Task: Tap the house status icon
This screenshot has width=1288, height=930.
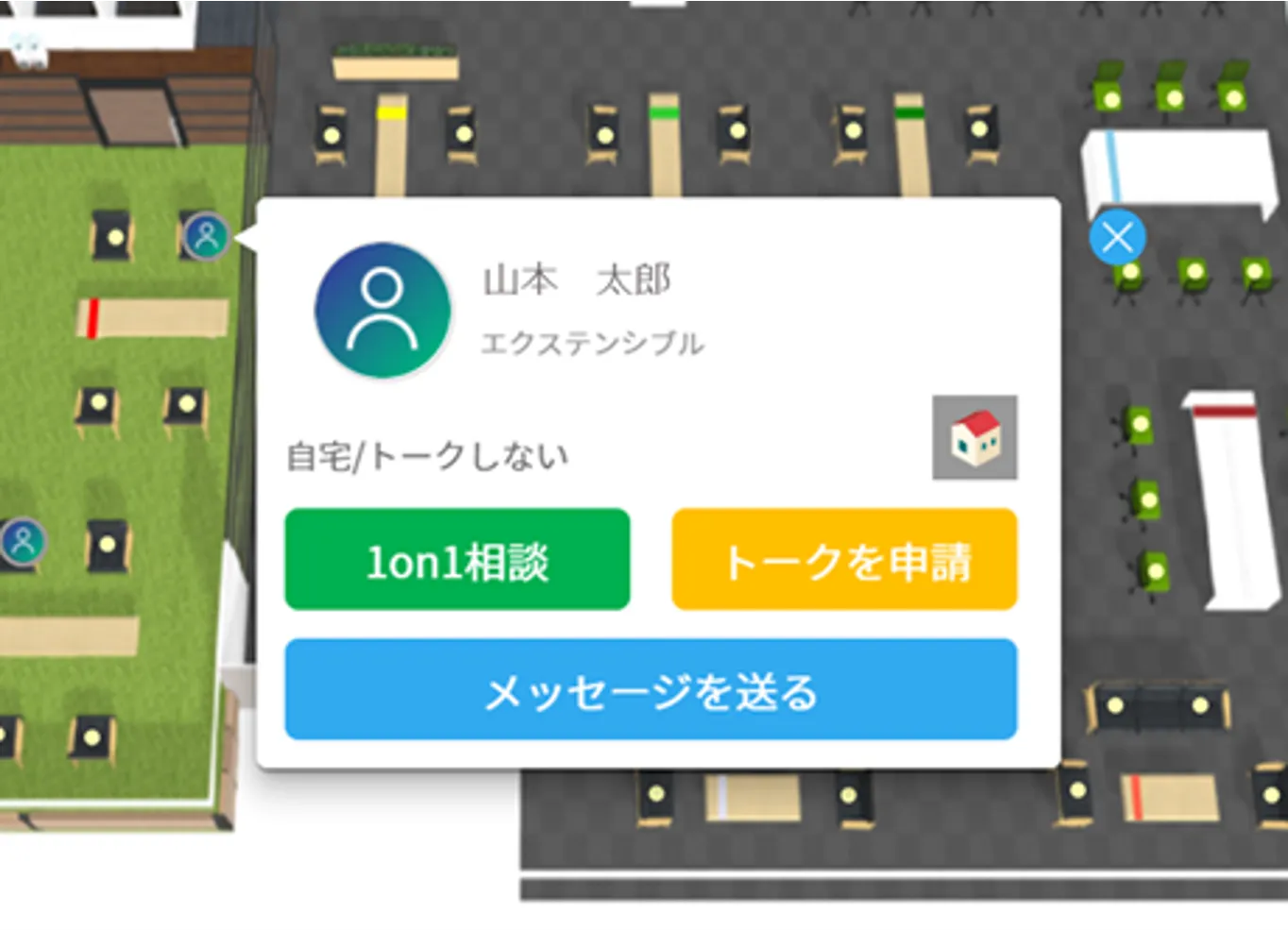Action: tap(974, 437)
